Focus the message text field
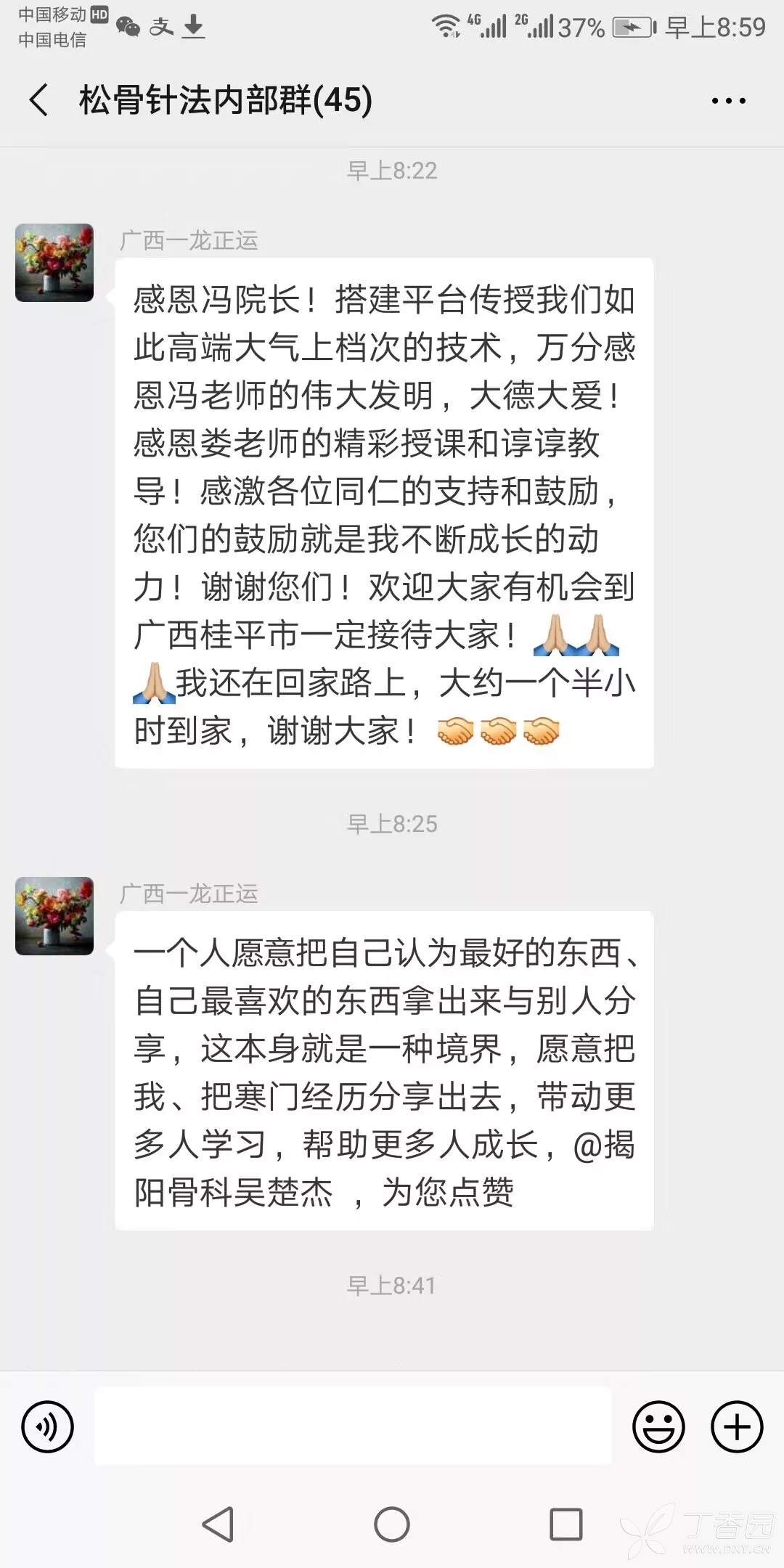The width and height of the screenshot is (784, 1568). (353, 1426)
